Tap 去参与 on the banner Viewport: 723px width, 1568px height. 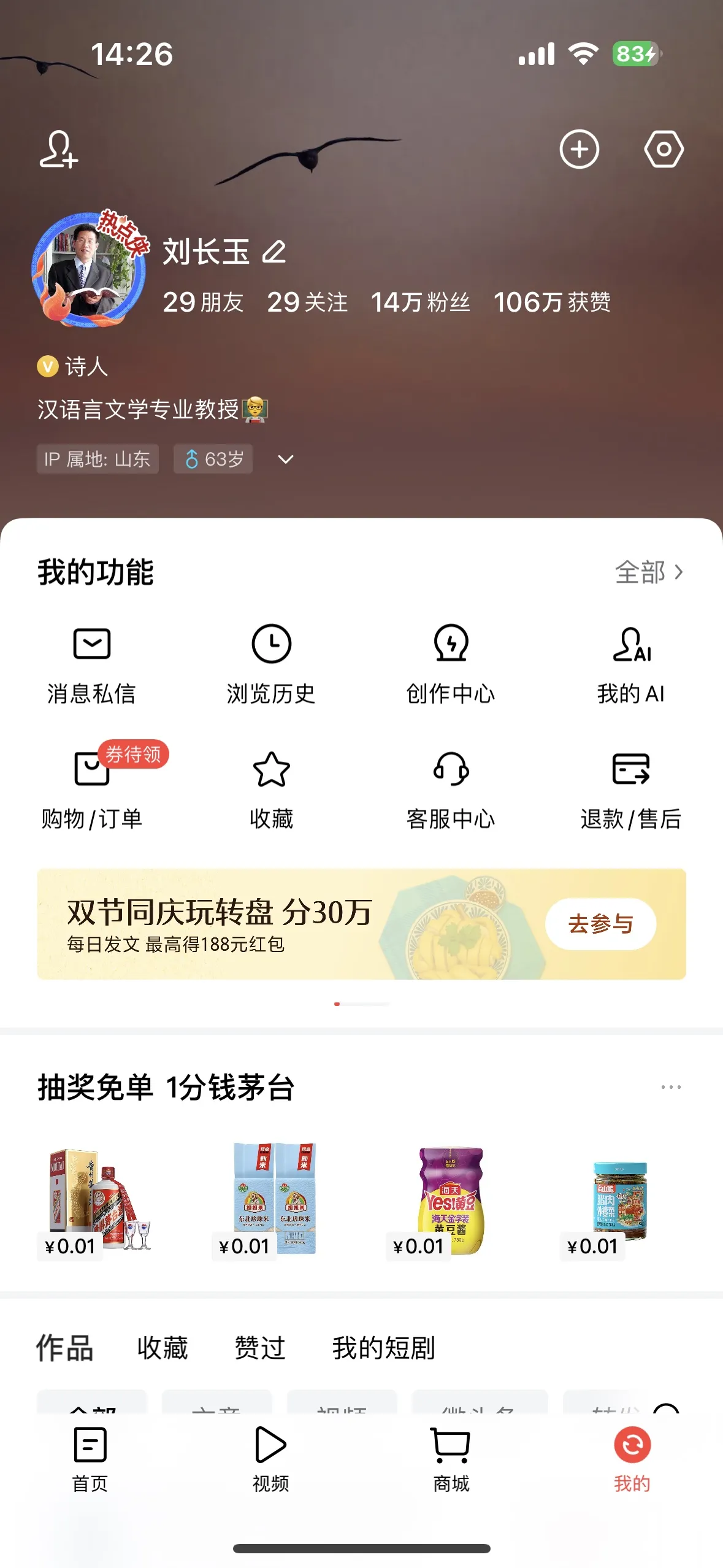point(600,924)
